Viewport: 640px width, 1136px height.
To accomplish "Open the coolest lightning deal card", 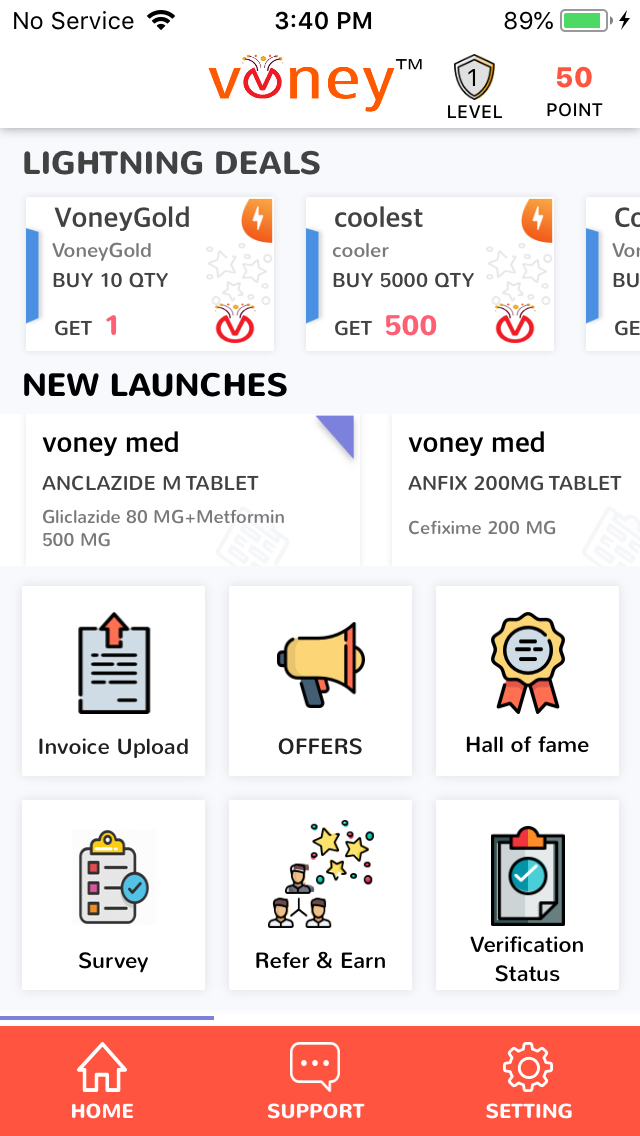I will point(430,275).
